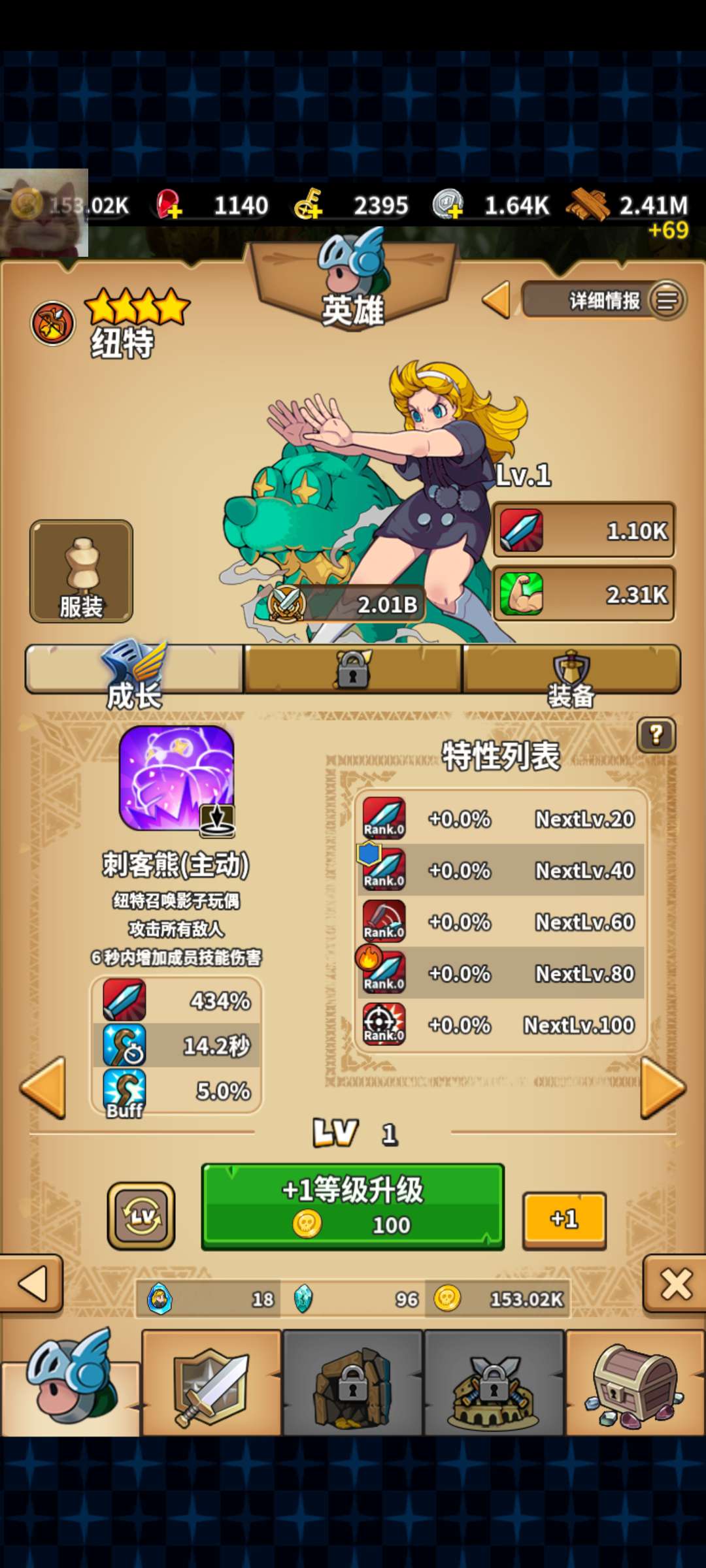Viewport: 706px width, 1568px height.
Task: Tap the arrow left of 详细情报
Action: tap(496, 301)
